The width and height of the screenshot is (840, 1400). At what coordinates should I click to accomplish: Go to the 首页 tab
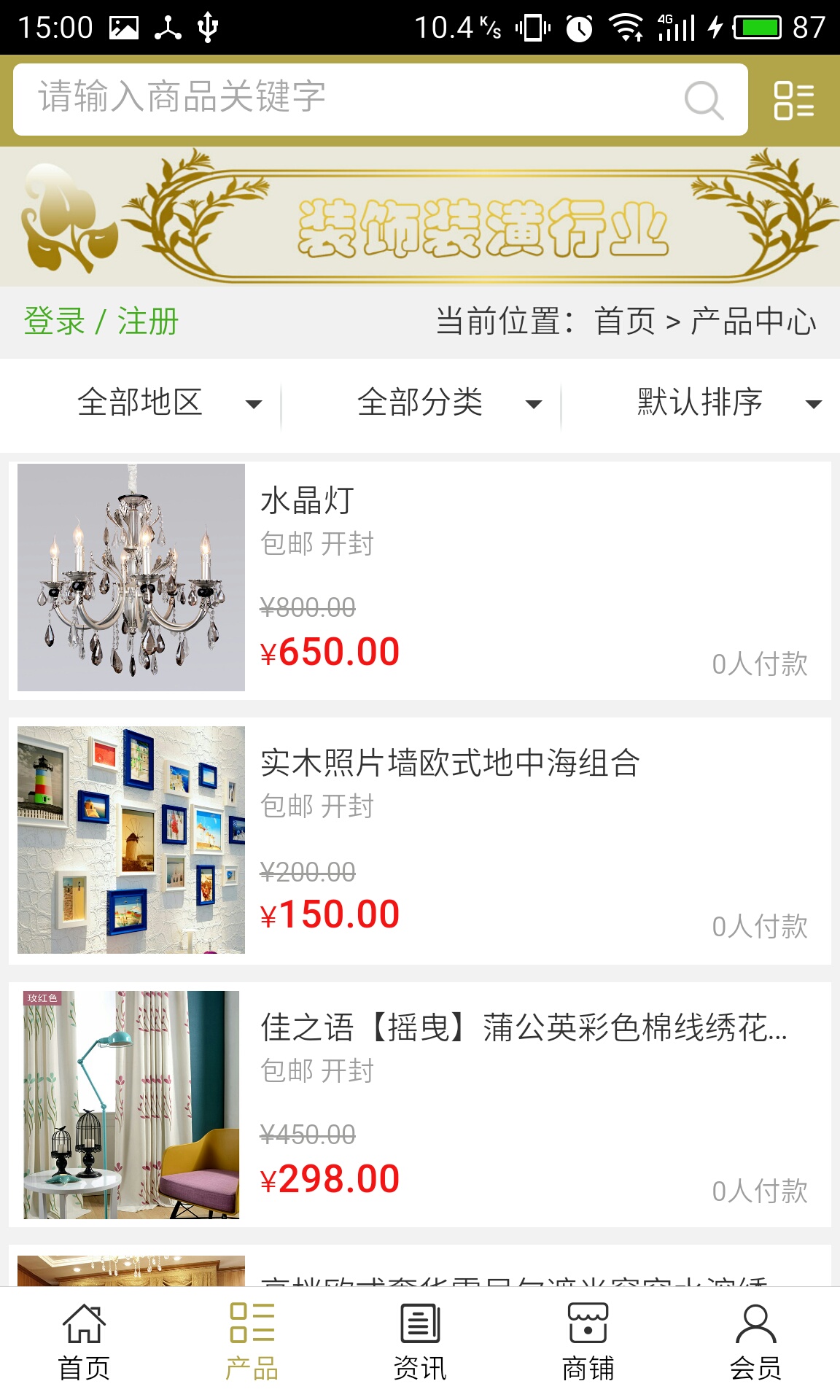(84, 1343)
